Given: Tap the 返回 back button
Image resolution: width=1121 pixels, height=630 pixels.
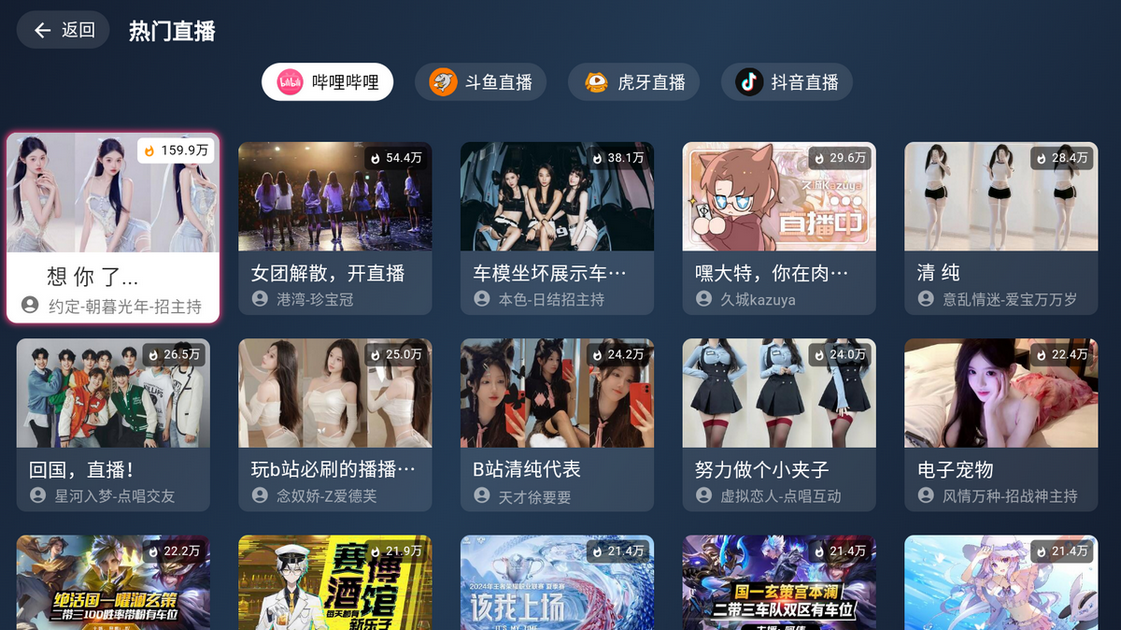Looking at the screenshot, I should coord(64,30).
